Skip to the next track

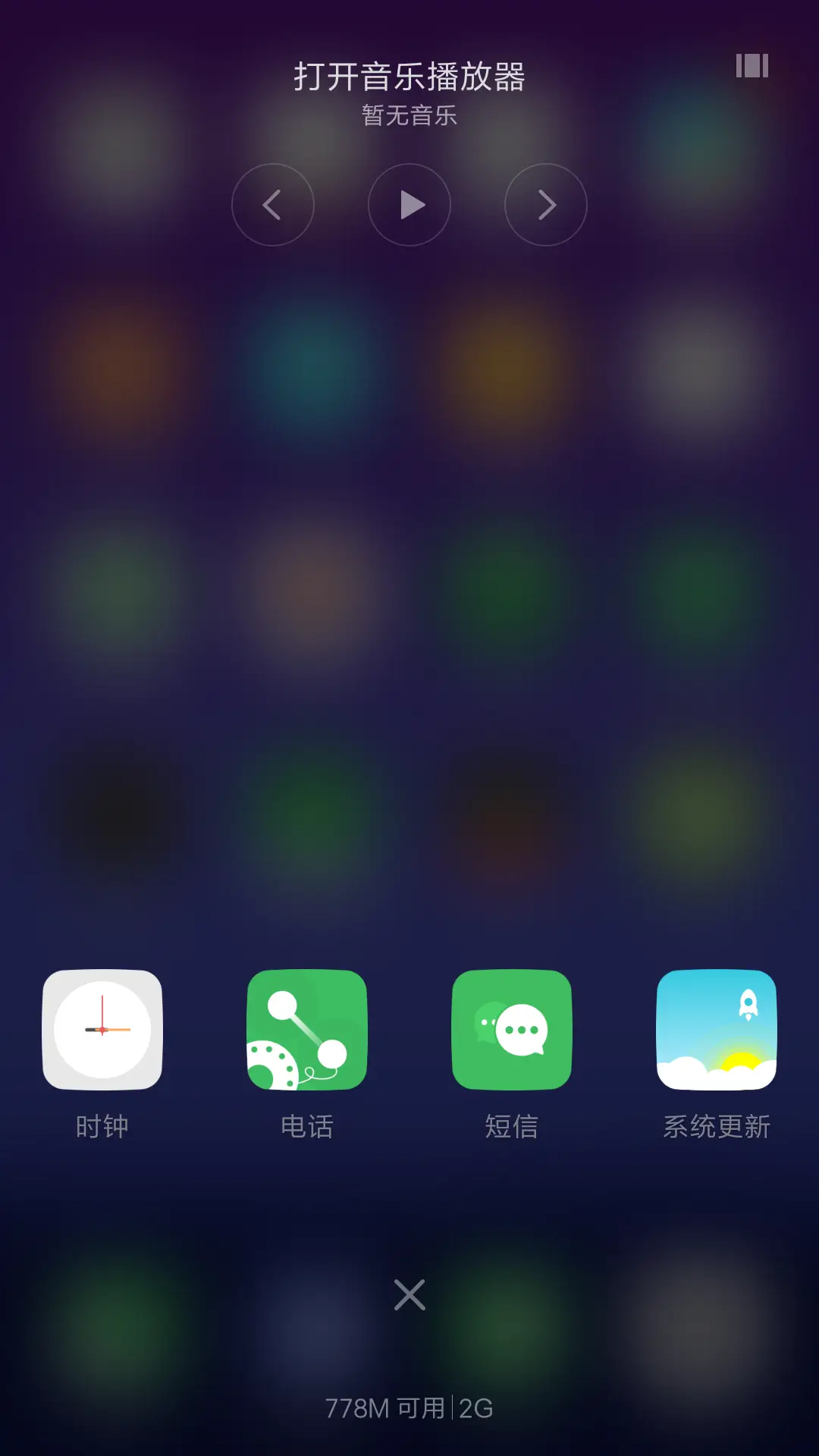click(546, 205)
